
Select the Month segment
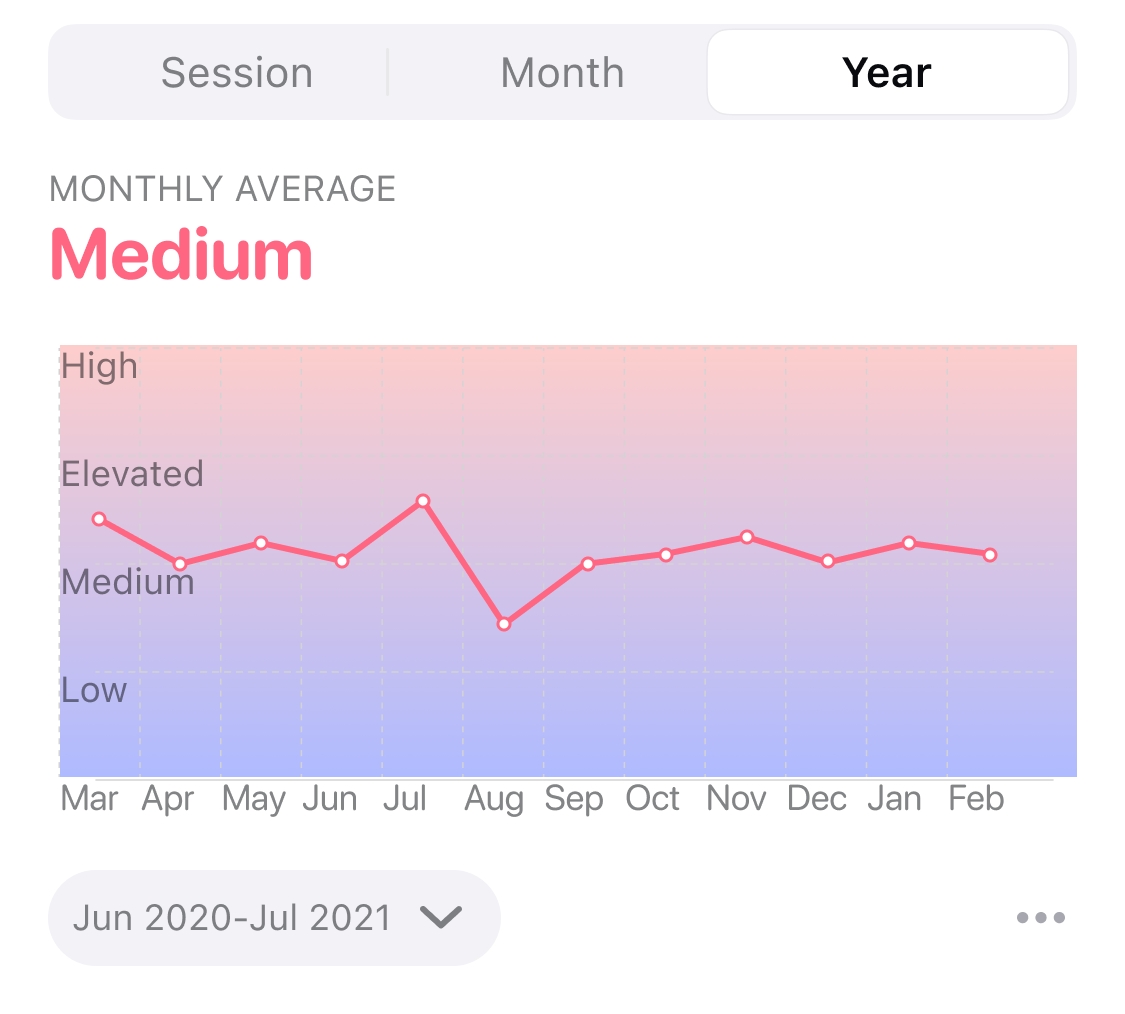coord(562,73)
